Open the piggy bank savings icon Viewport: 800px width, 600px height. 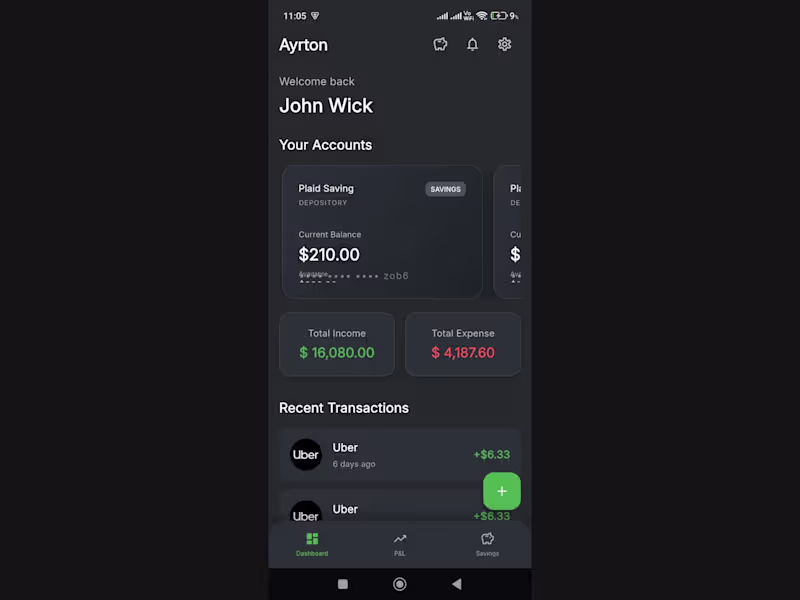pos(440,44)
